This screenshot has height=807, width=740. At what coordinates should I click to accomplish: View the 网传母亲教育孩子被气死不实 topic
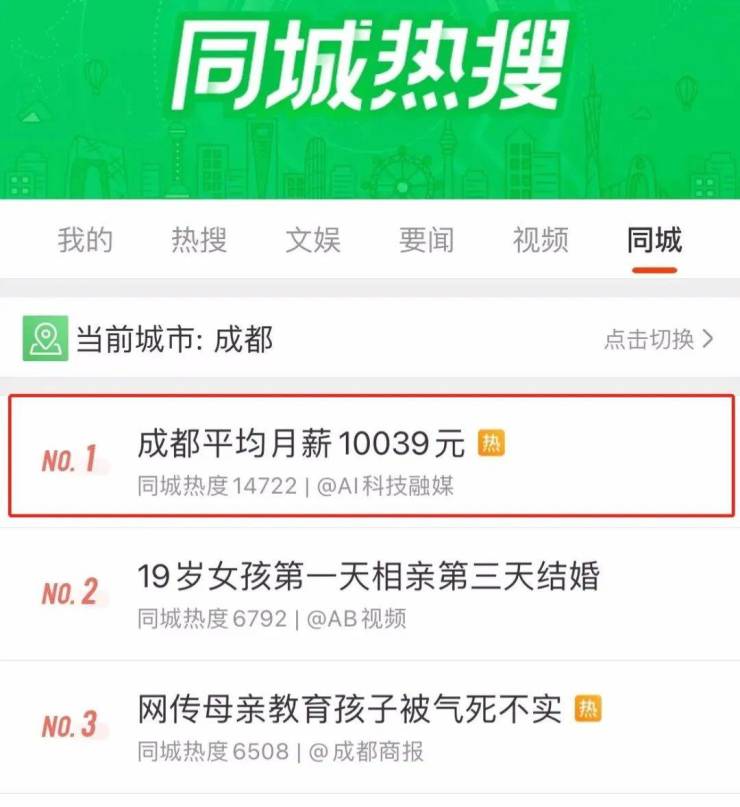pos(350,710)
